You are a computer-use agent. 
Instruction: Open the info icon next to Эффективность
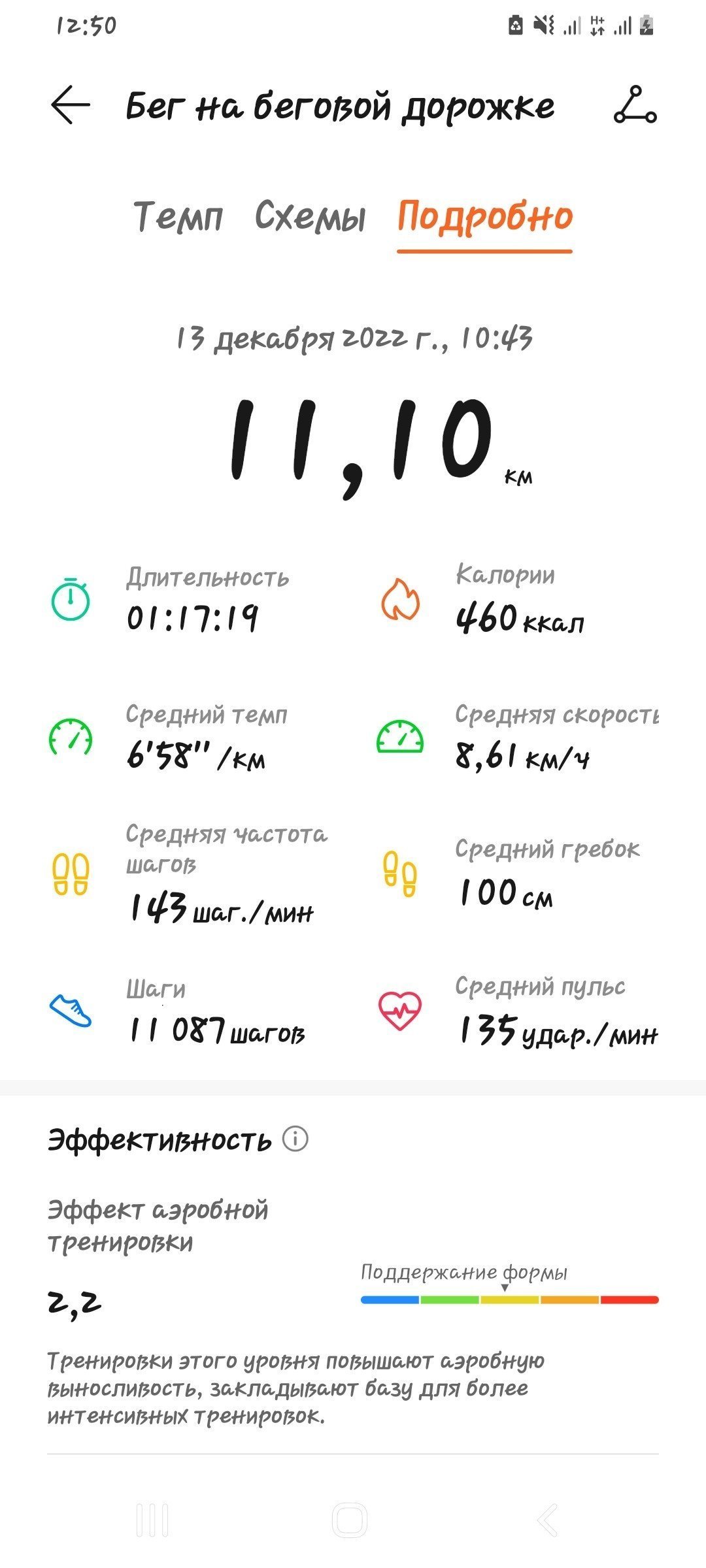pyautogui.click(x=295, y=1139)
